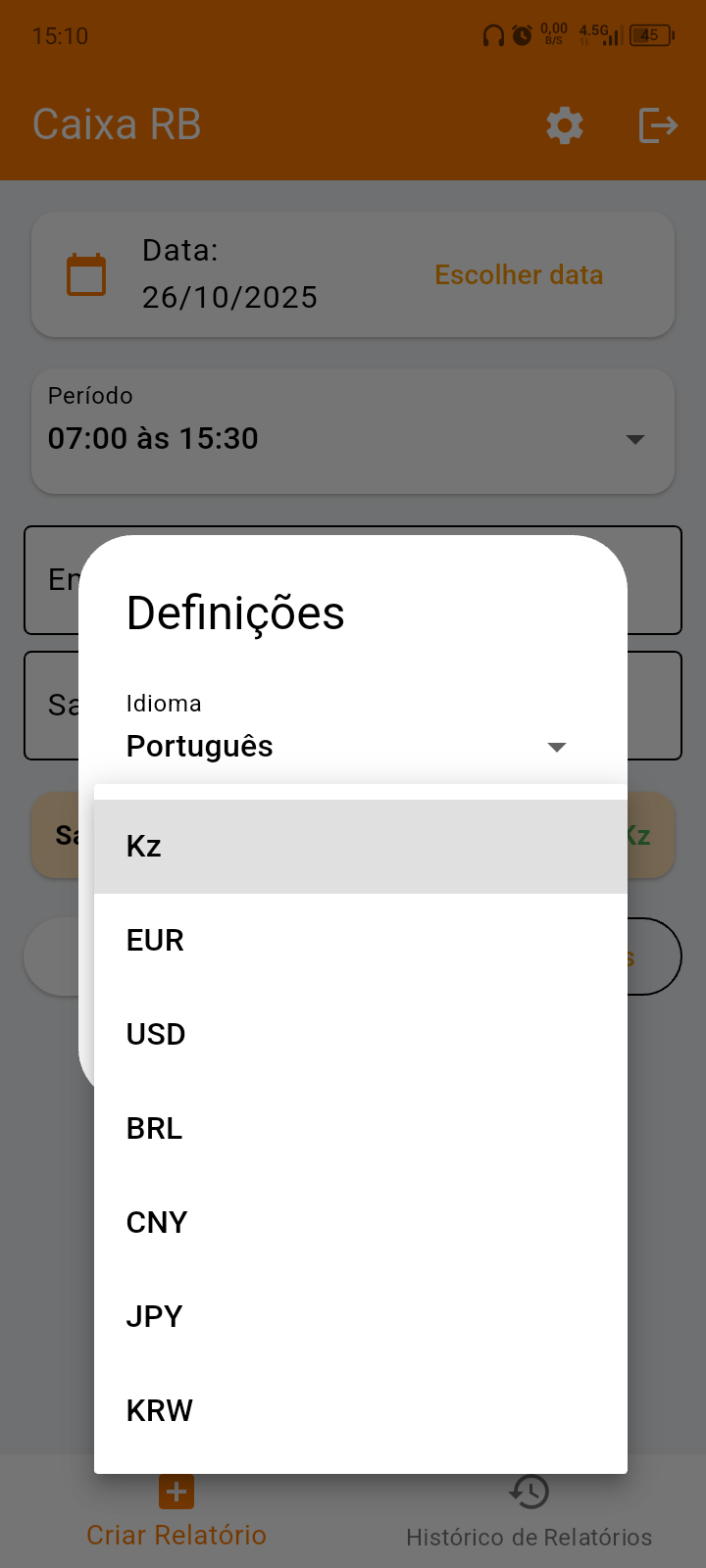Open the Idioma language dropdown

[347, 746]
